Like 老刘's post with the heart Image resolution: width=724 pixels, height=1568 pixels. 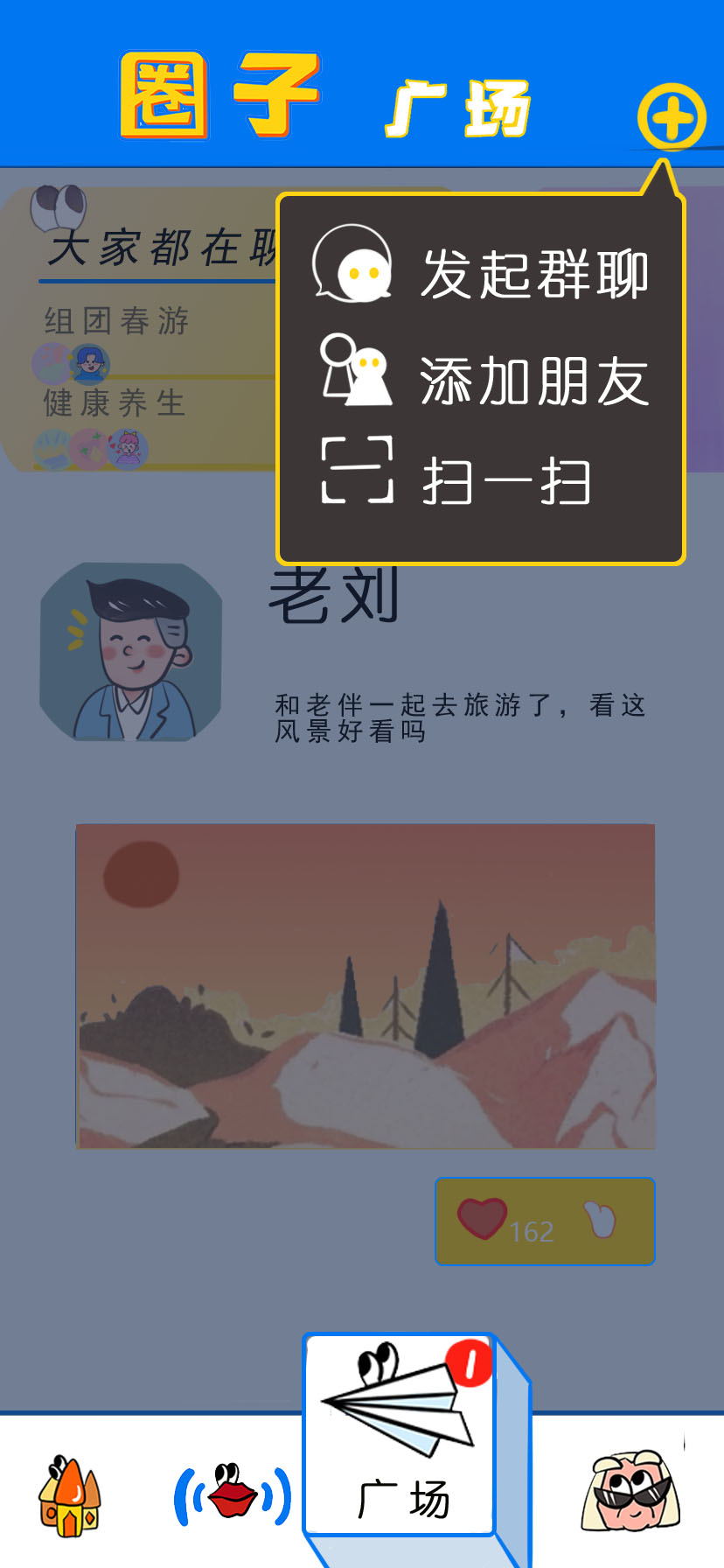point(482,1218)
